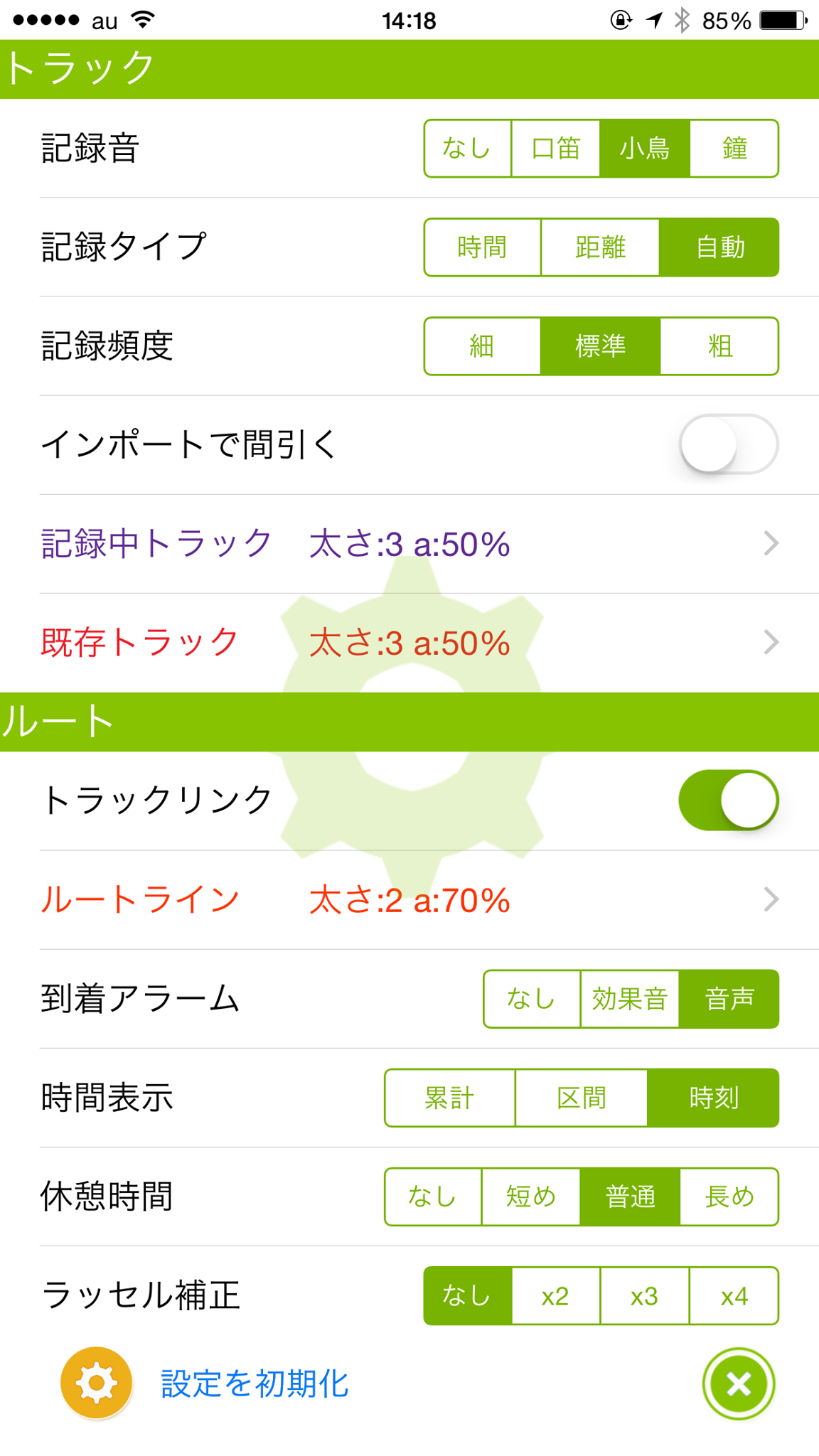
Task: Choose 区間 for 時間表示
Action: click(x=582, y=1098)
